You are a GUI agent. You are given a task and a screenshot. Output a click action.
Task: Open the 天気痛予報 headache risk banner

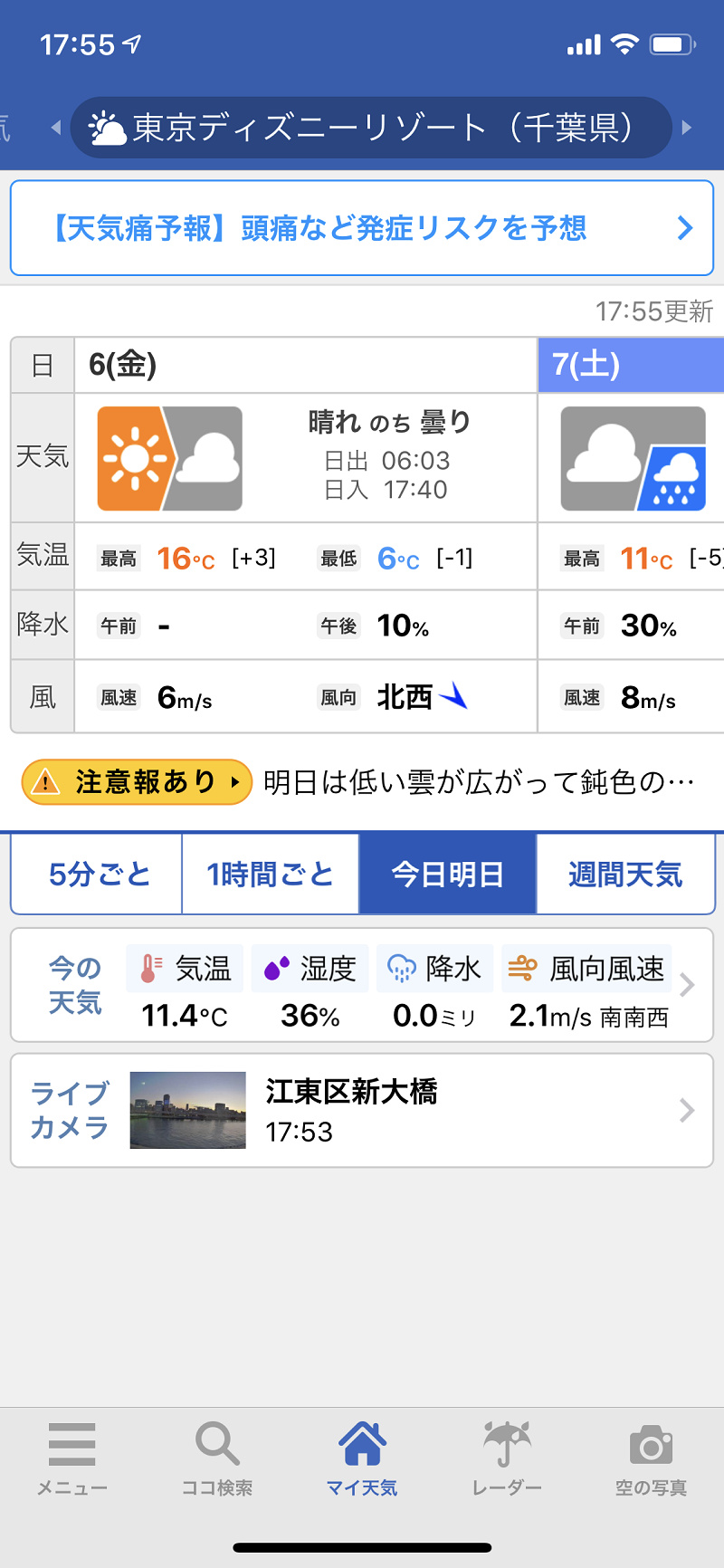point(362,228)
